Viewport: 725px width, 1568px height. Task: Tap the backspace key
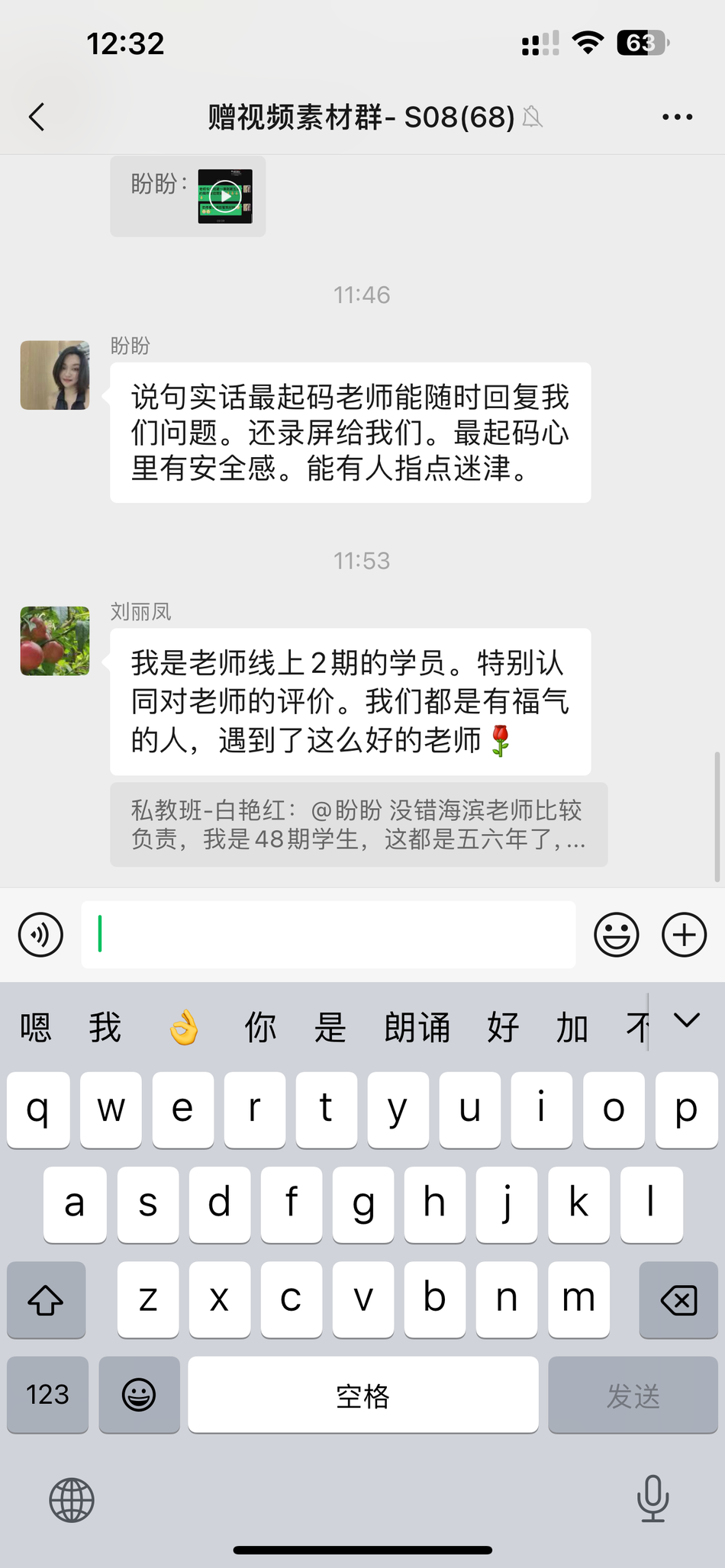point(678,1300)
